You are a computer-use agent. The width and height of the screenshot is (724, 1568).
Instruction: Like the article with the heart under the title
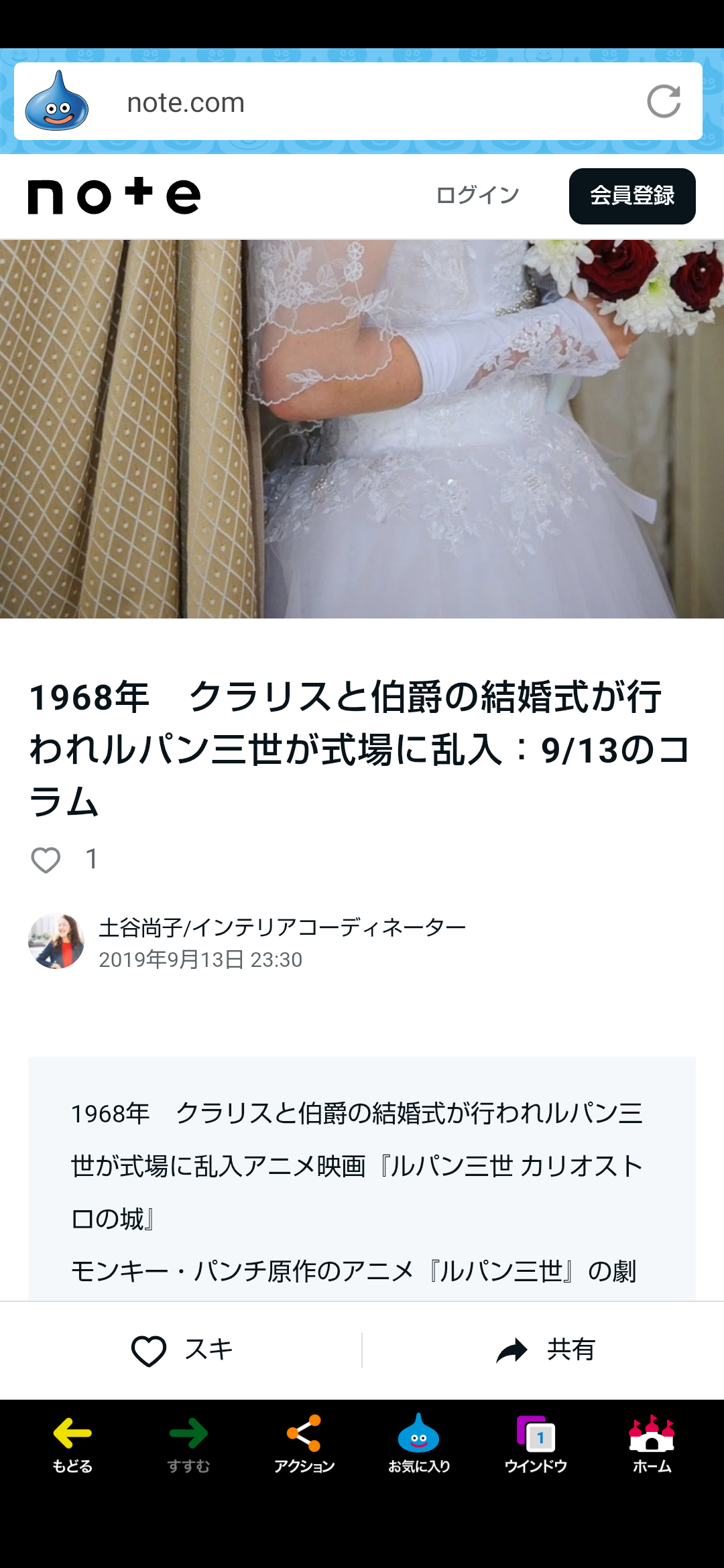tap(46, 860)
